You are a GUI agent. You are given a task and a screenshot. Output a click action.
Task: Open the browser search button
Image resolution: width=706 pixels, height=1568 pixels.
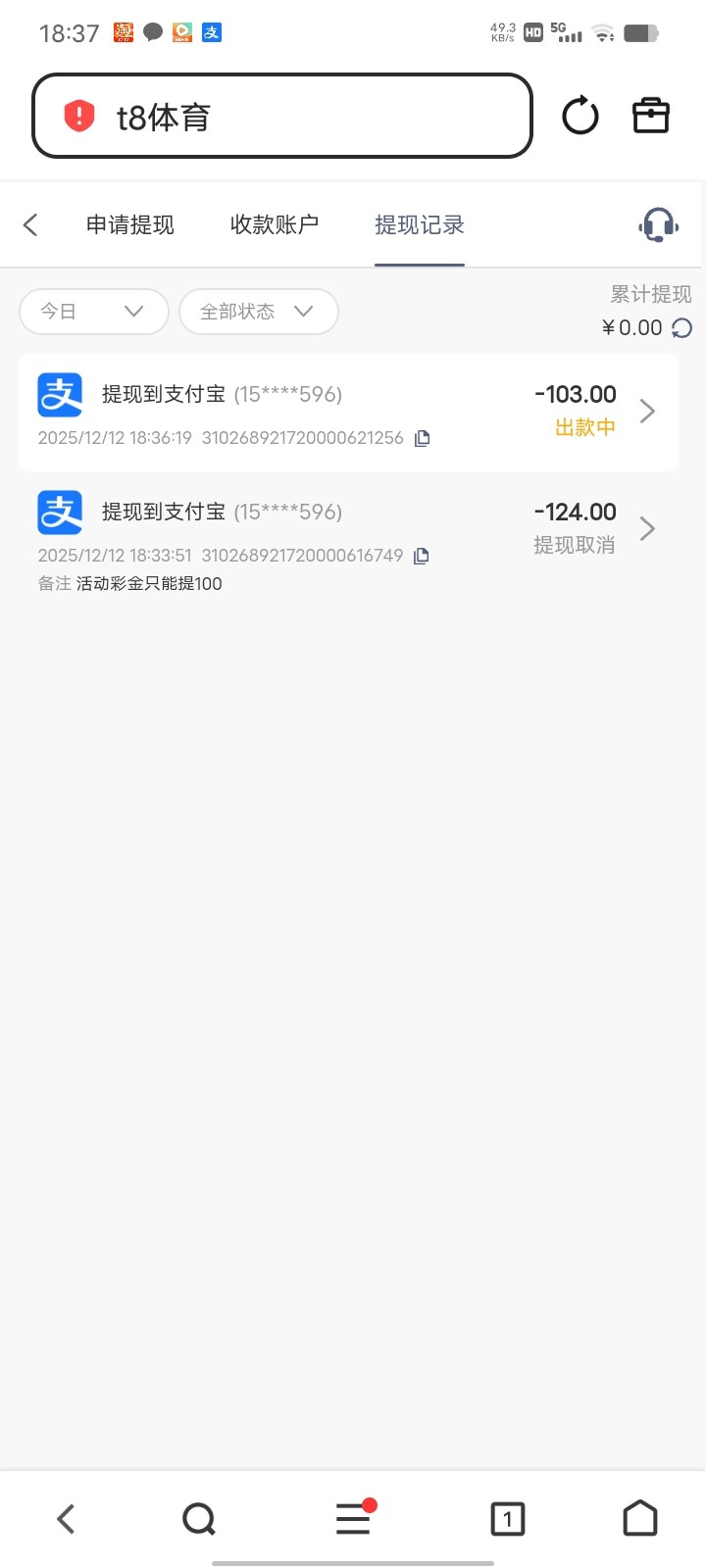click(x=199, y=1519)
